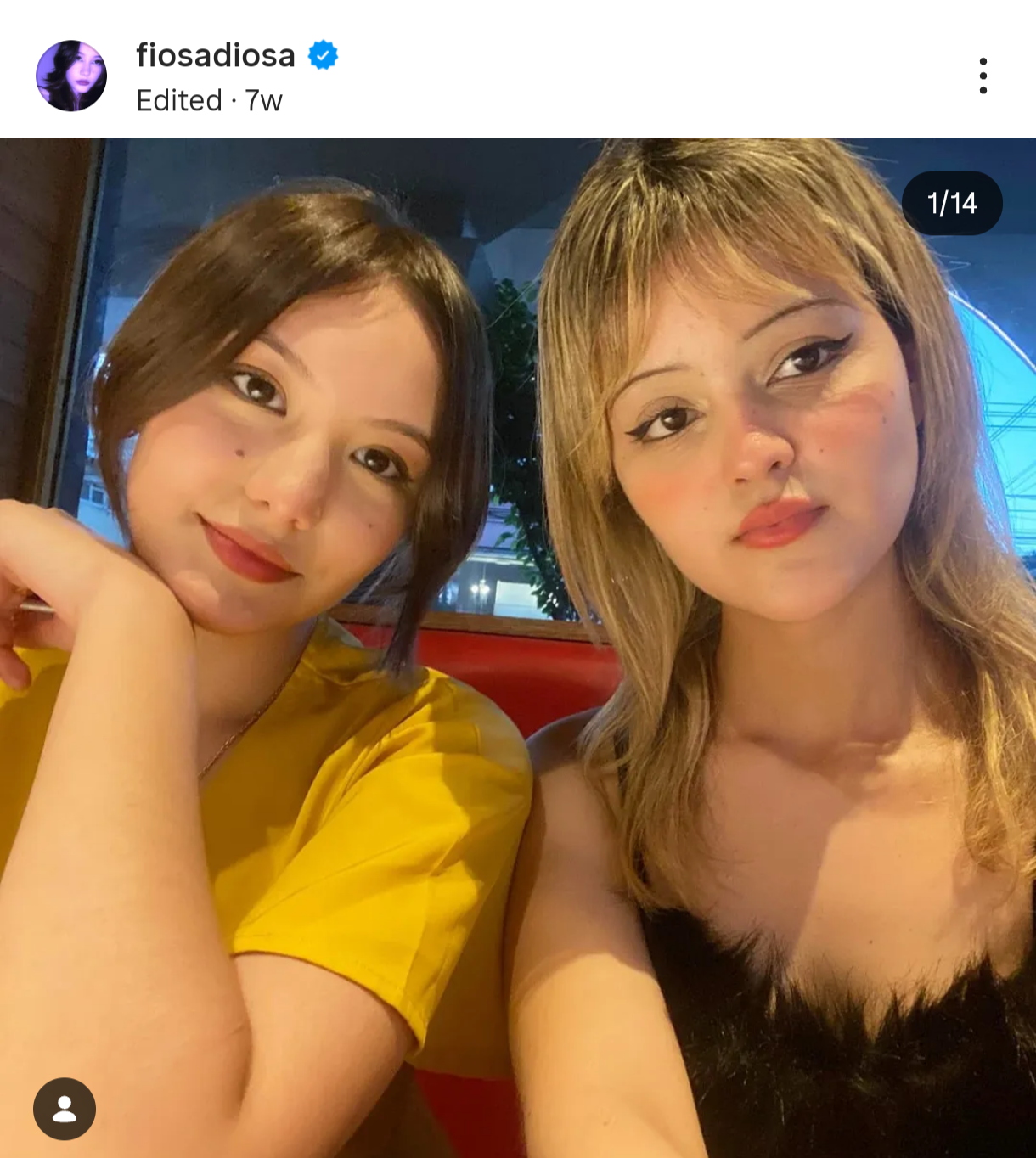Image resolution: width=1036 pixels, height=1158 pixels.
Task: Show tagged people on the photo
Action: point(65,1109)
